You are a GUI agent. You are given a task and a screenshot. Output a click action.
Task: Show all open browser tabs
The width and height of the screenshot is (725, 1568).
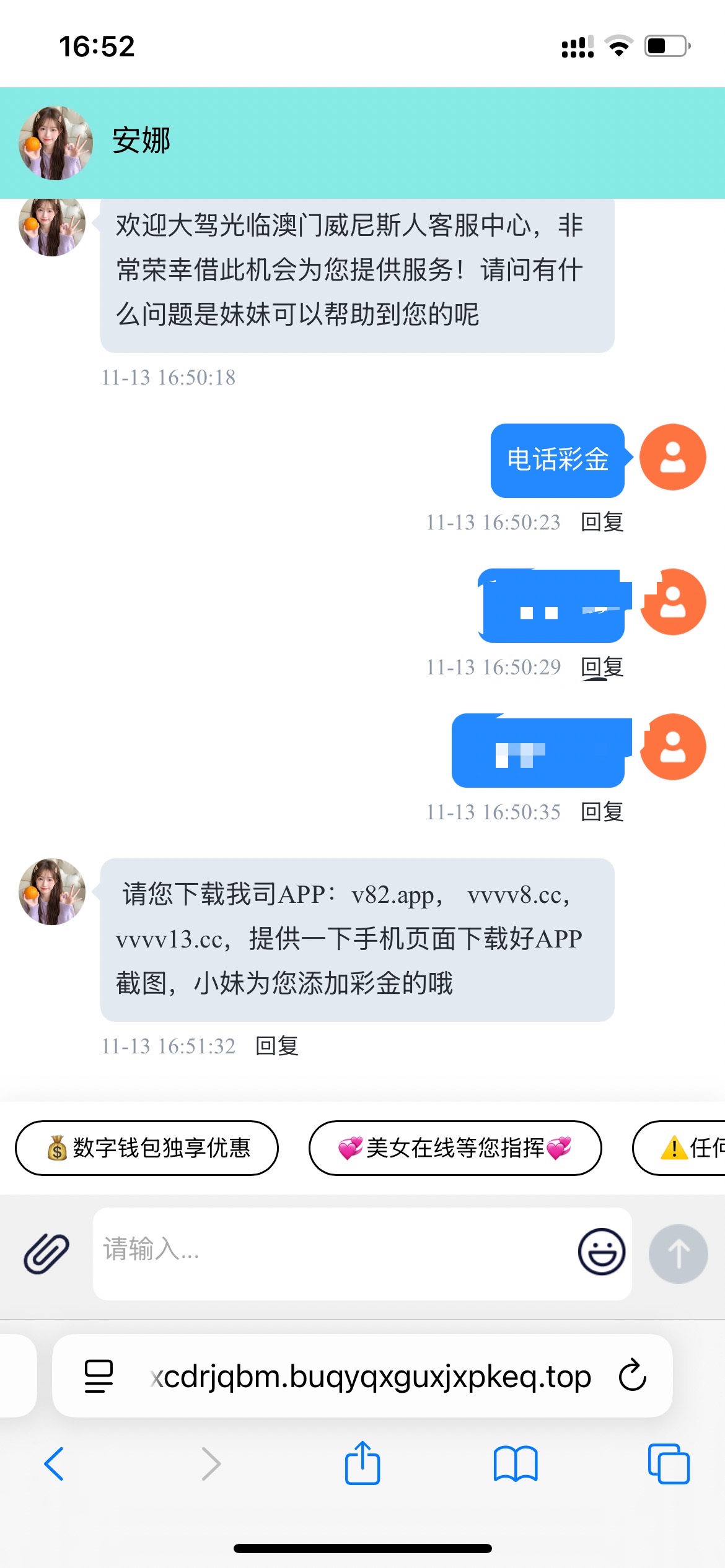point(668,1463)
